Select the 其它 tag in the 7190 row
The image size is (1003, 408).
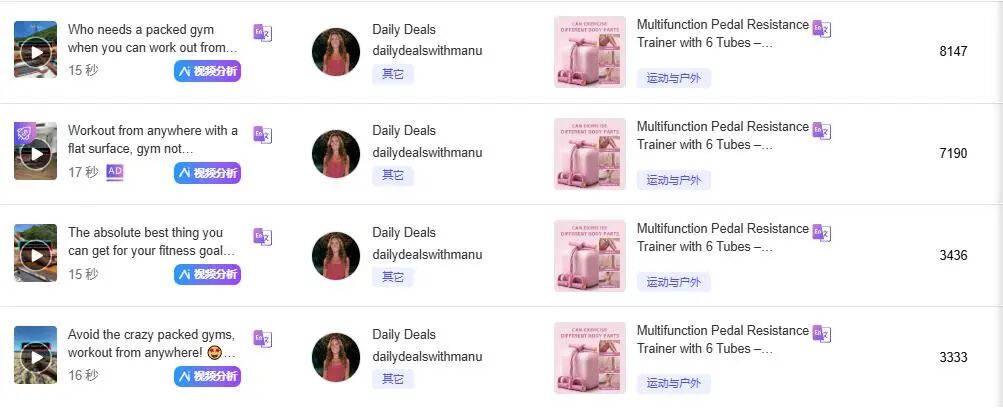(x=390, y=175)
